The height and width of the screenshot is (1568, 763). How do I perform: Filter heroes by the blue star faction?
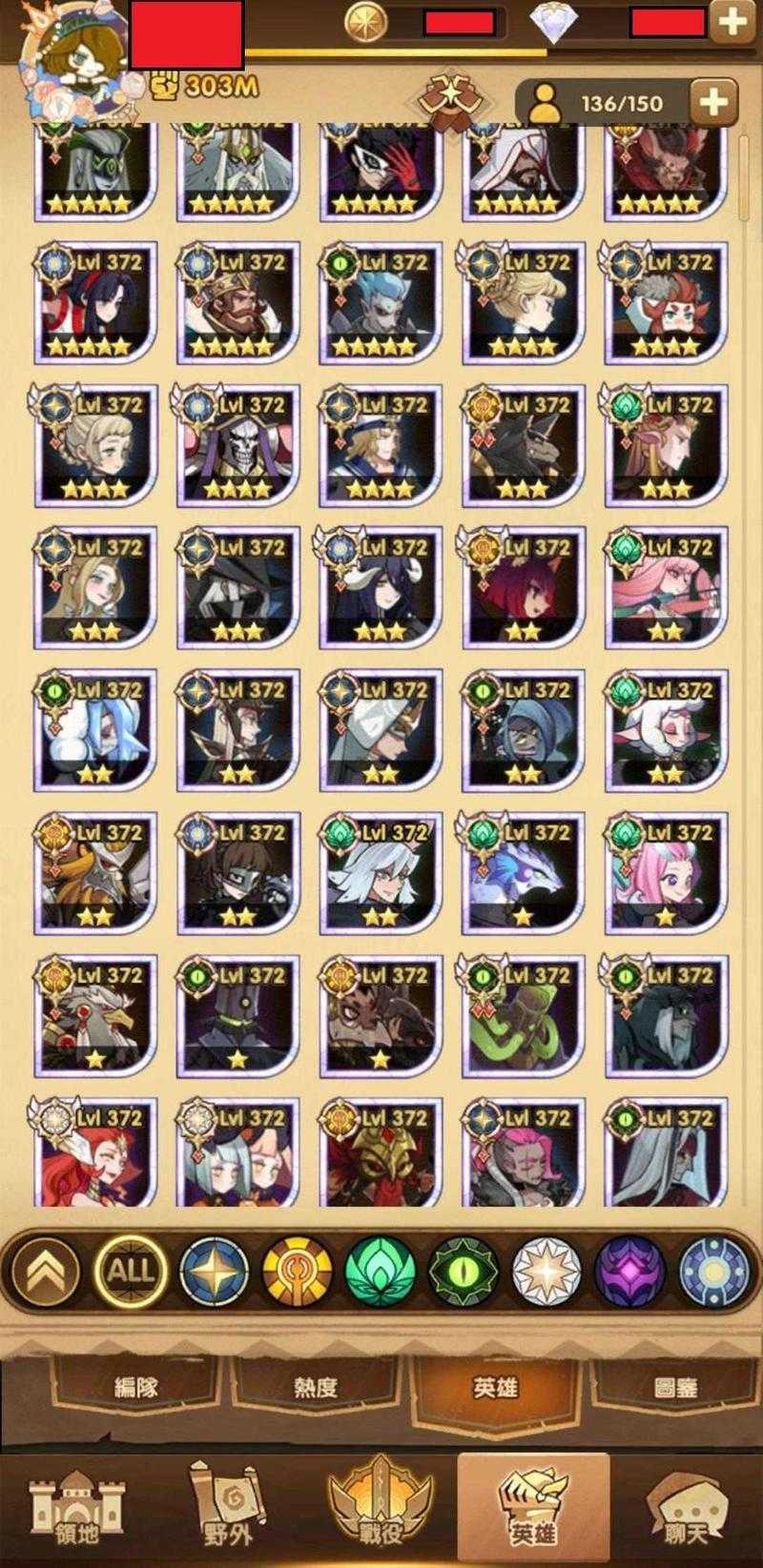coord(214,1273)
